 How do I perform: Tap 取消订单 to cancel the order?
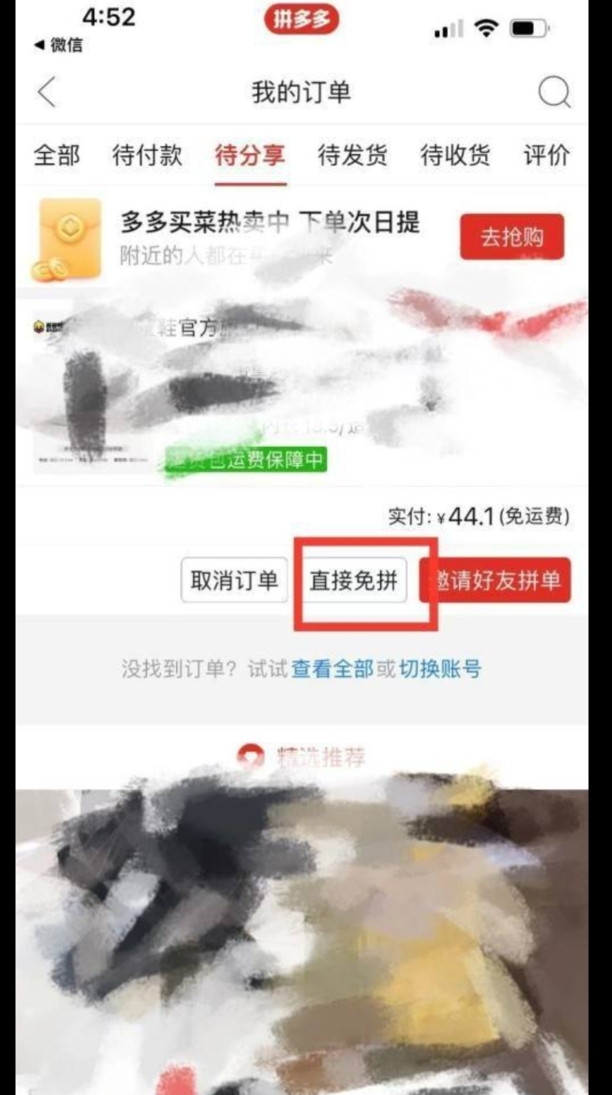[x=234, y=581]
